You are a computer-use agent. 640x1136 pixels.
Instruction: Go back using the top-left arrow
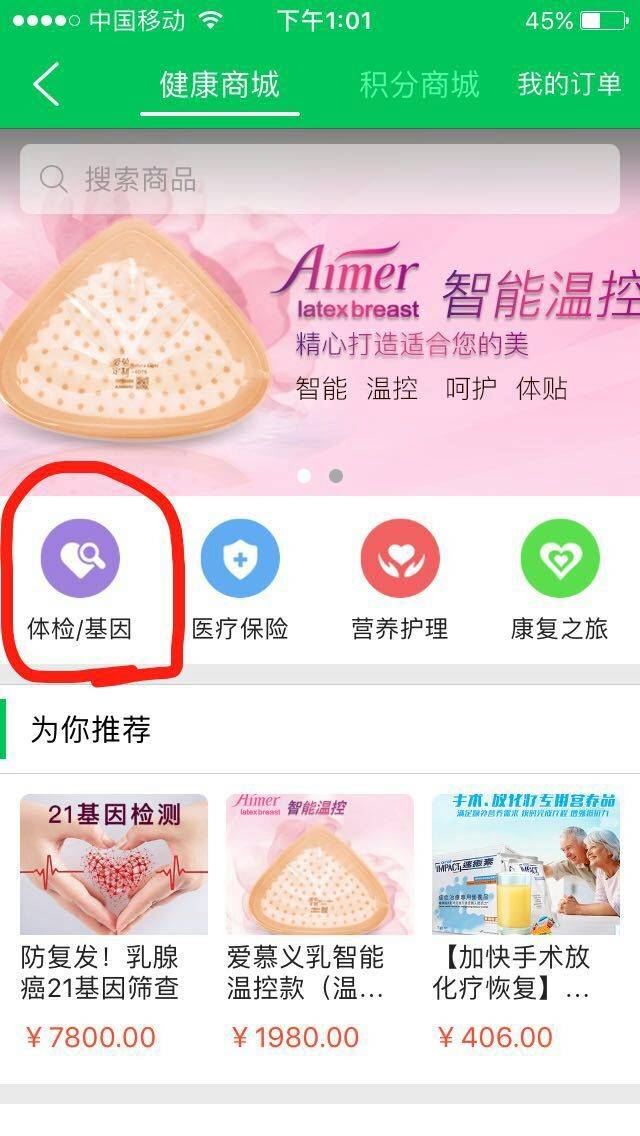(x=47, y=84)
